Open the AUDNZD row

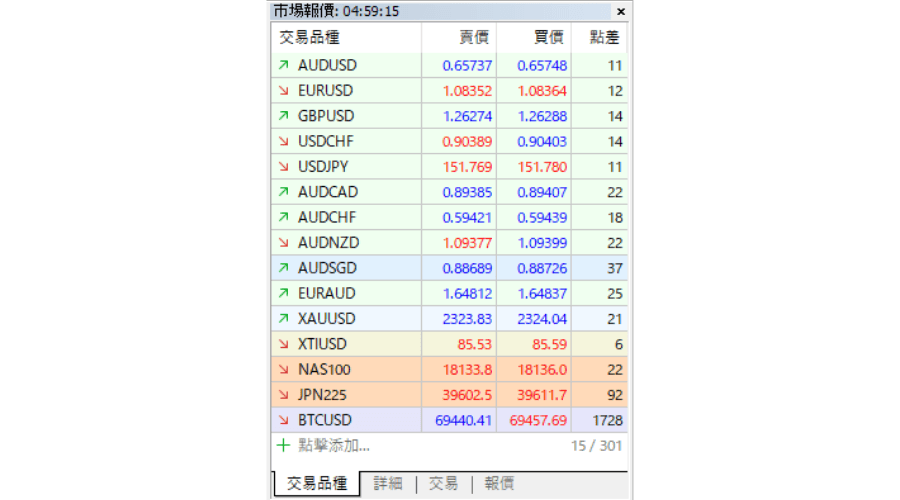(328, 243)
